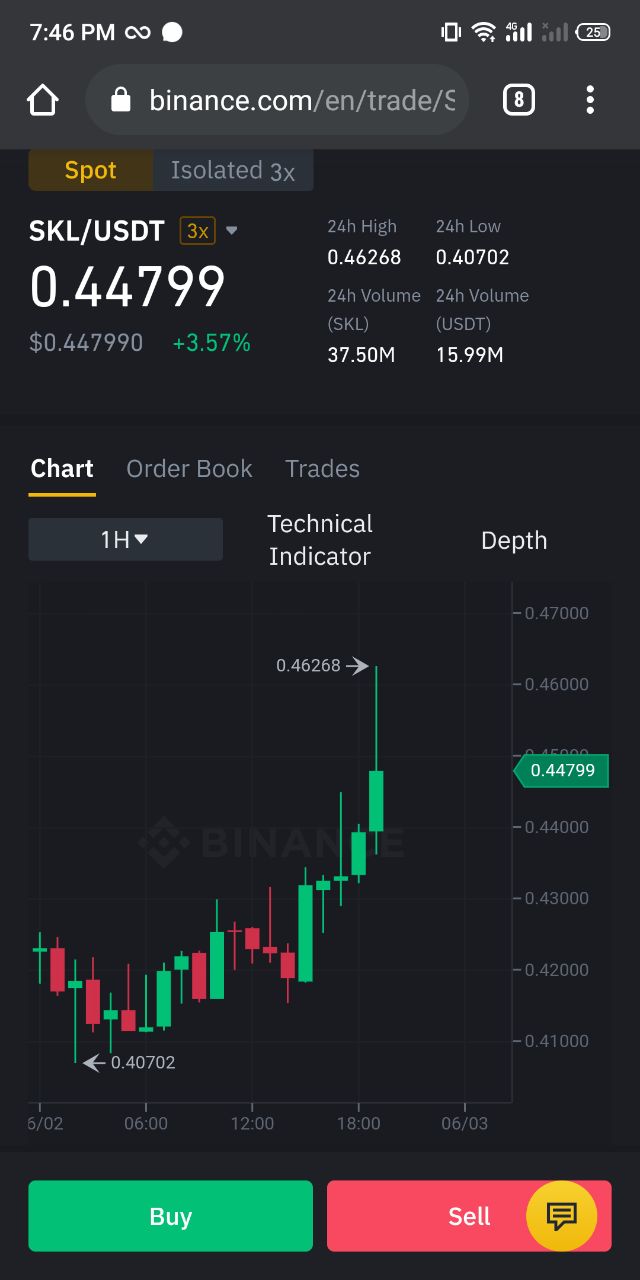The image size is (640, 1280).
Task: Switch to the Order Book tab
Action: click(x=189, y=468)
